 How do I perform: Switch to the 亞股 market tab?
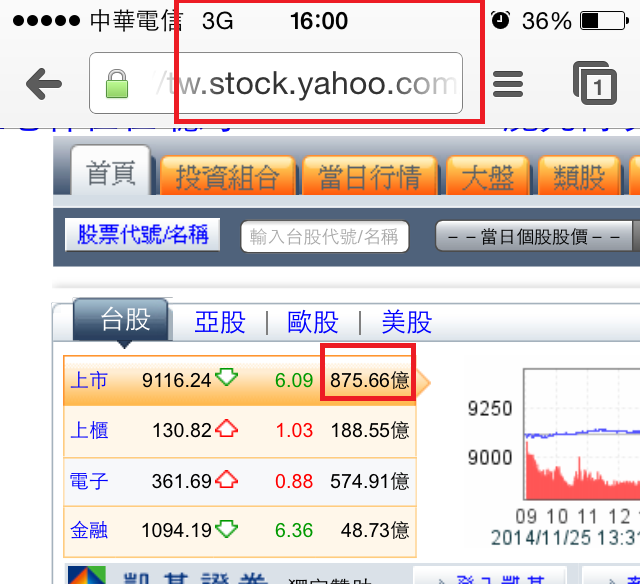219,322
